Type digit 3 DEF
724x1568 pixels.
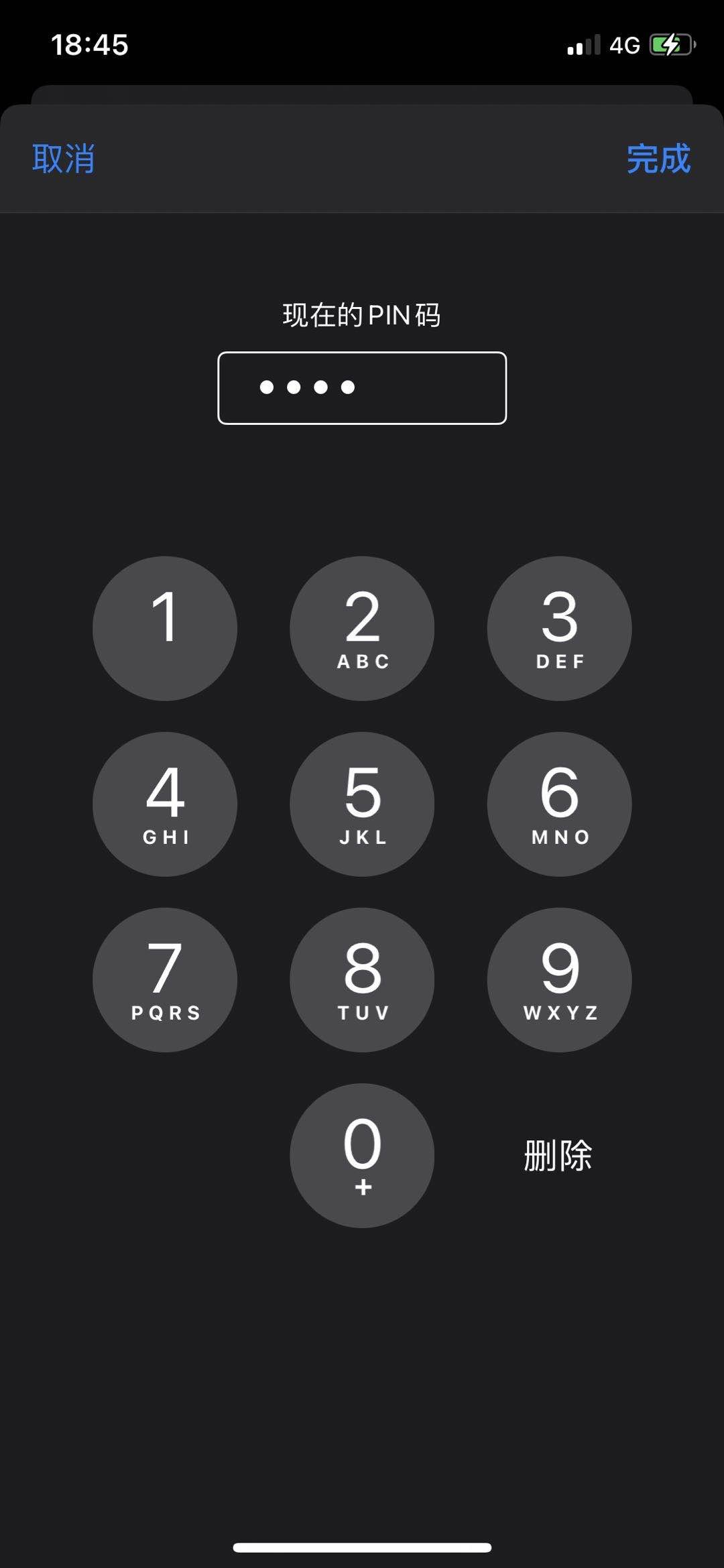pyautogui.click(x=559, y=628)
